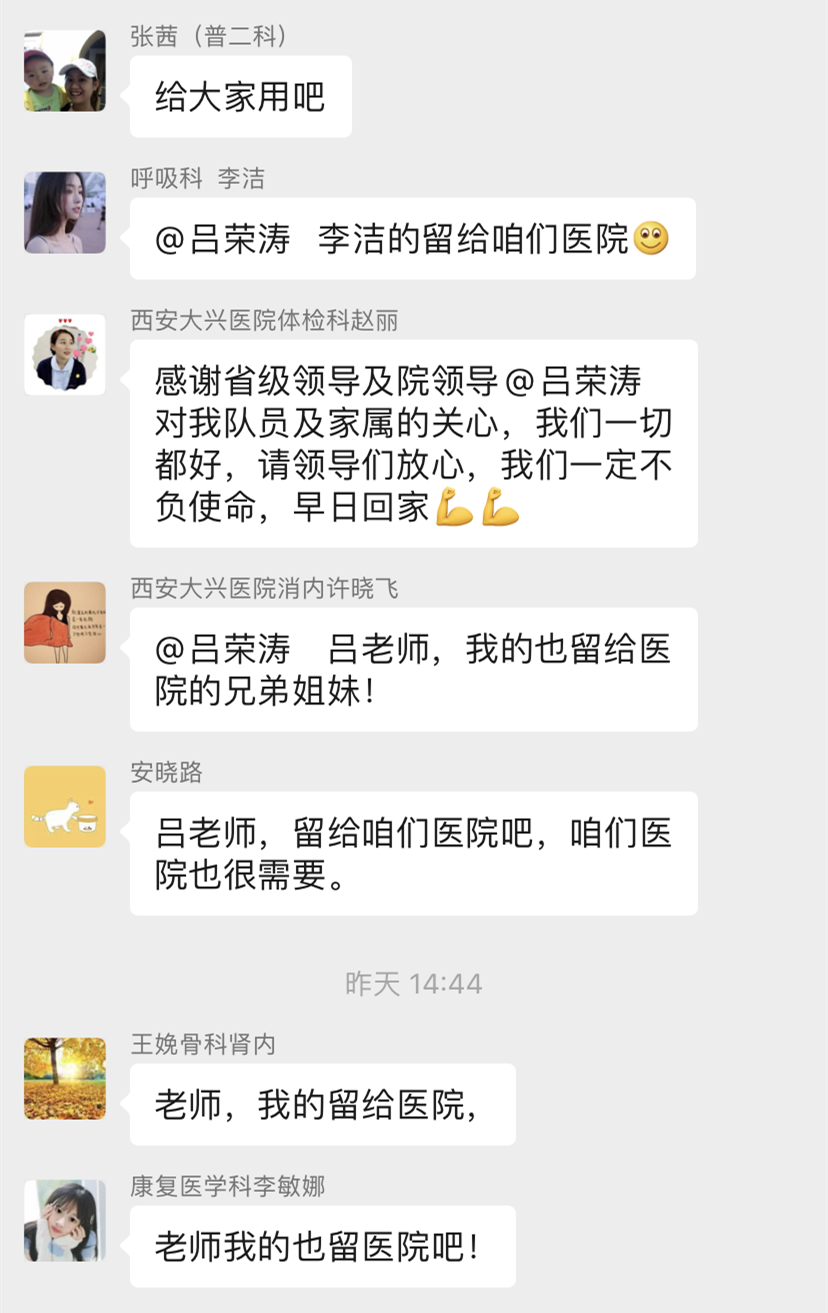828x1313 pixels.
Task: Tap 呼吸科 李洁's avatar
Action: point(65,213)
